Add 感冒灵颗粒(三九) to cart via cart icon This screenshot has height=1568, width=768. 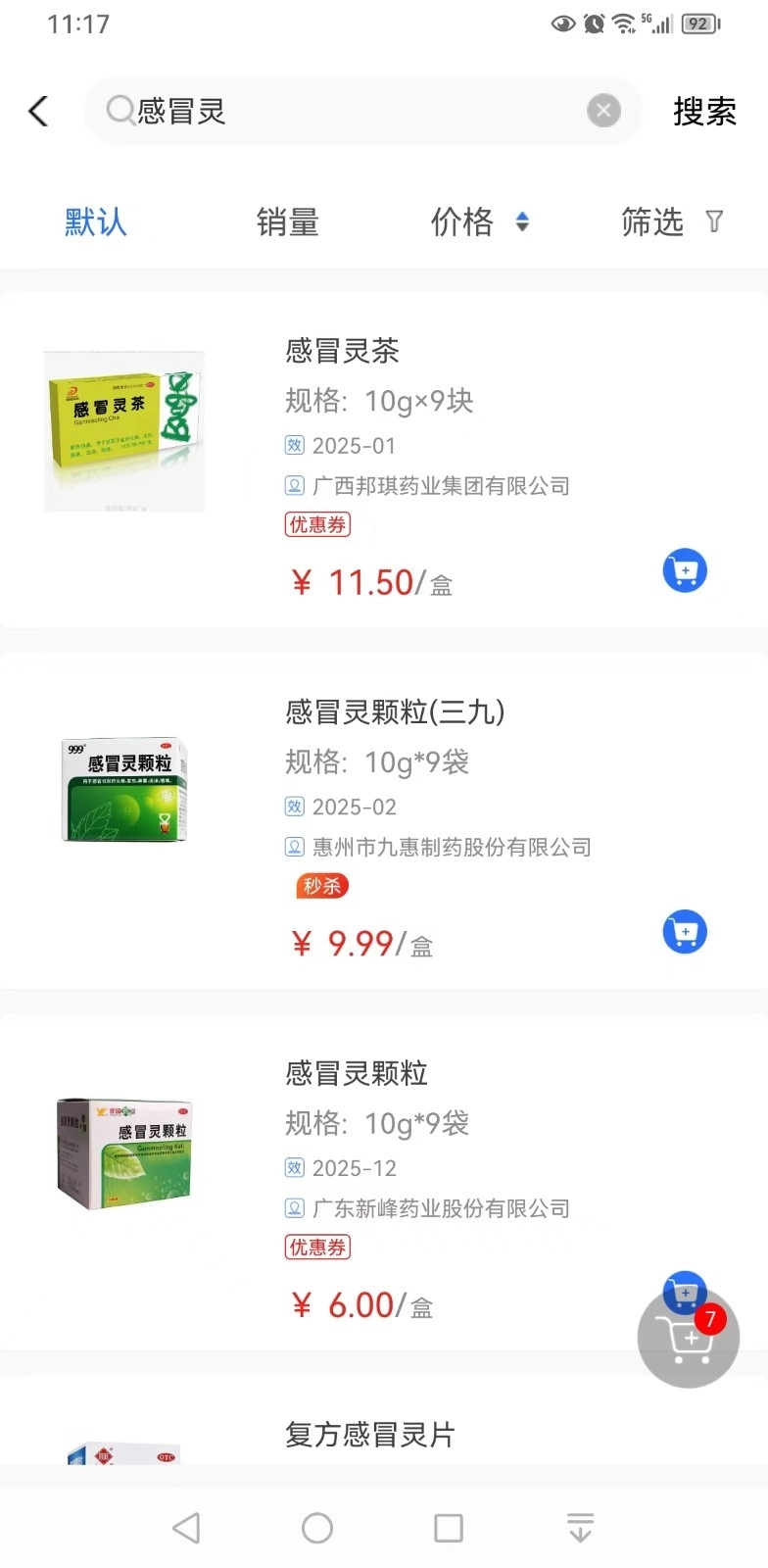tap(685, 932)
